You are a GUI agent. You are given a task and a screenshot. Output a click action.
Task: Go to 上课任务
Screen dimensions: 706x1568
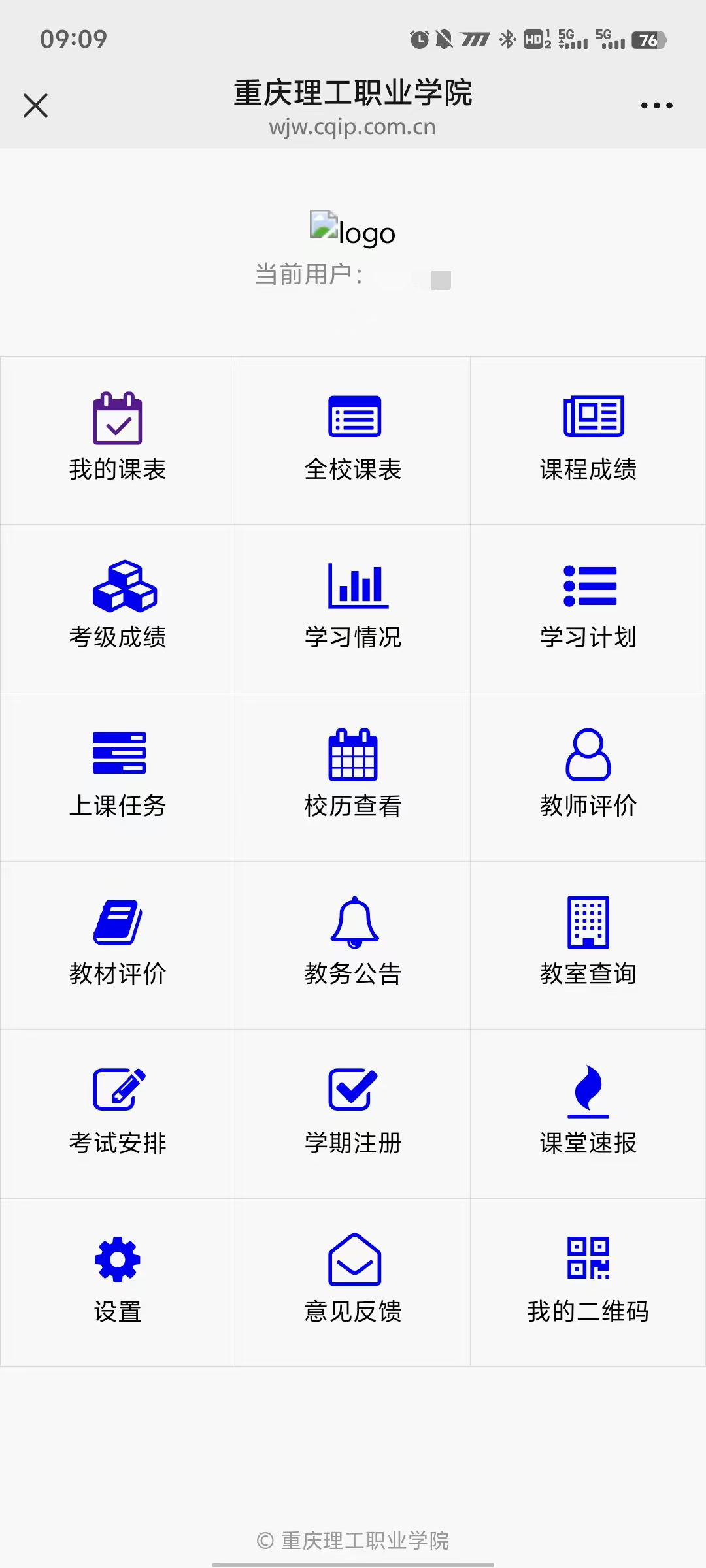coord(118,776)
